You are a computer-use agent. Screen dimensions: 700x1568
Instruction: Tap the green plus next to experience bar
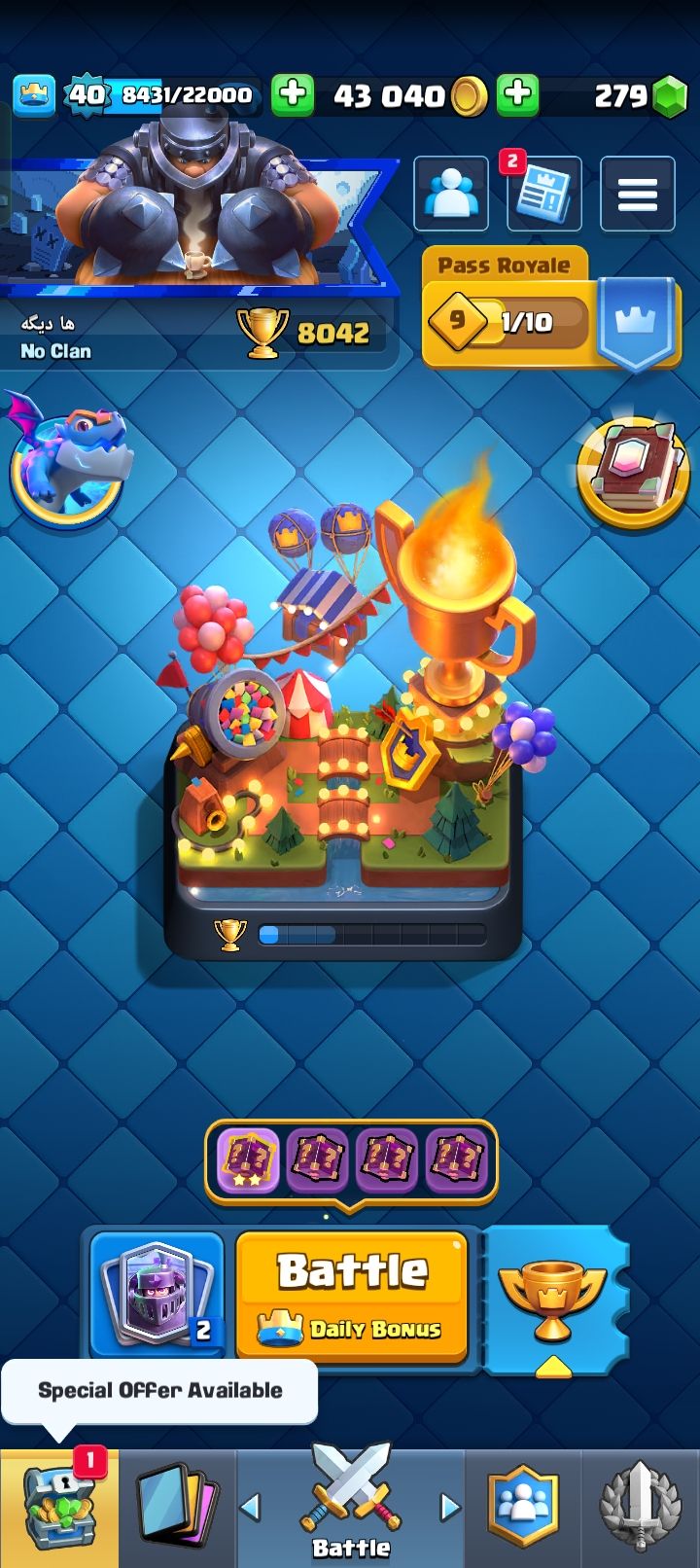[292, 94]
